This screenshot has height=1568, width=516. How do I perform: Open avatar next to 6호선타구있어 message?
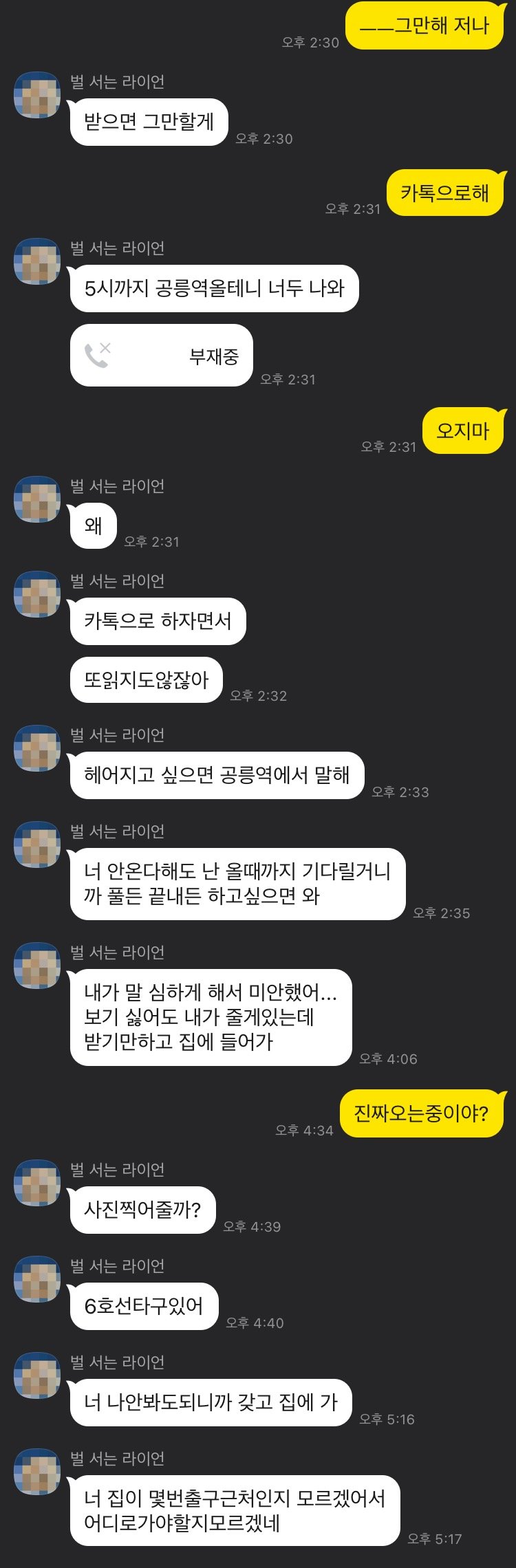point(37,1279)
